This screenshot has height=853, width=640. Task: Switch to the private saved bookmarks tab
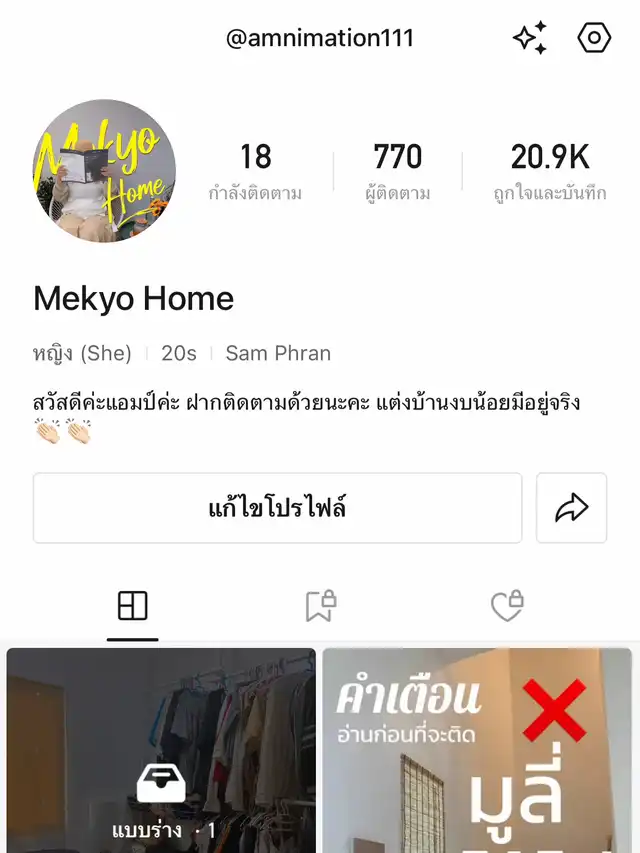click(320, 606)
